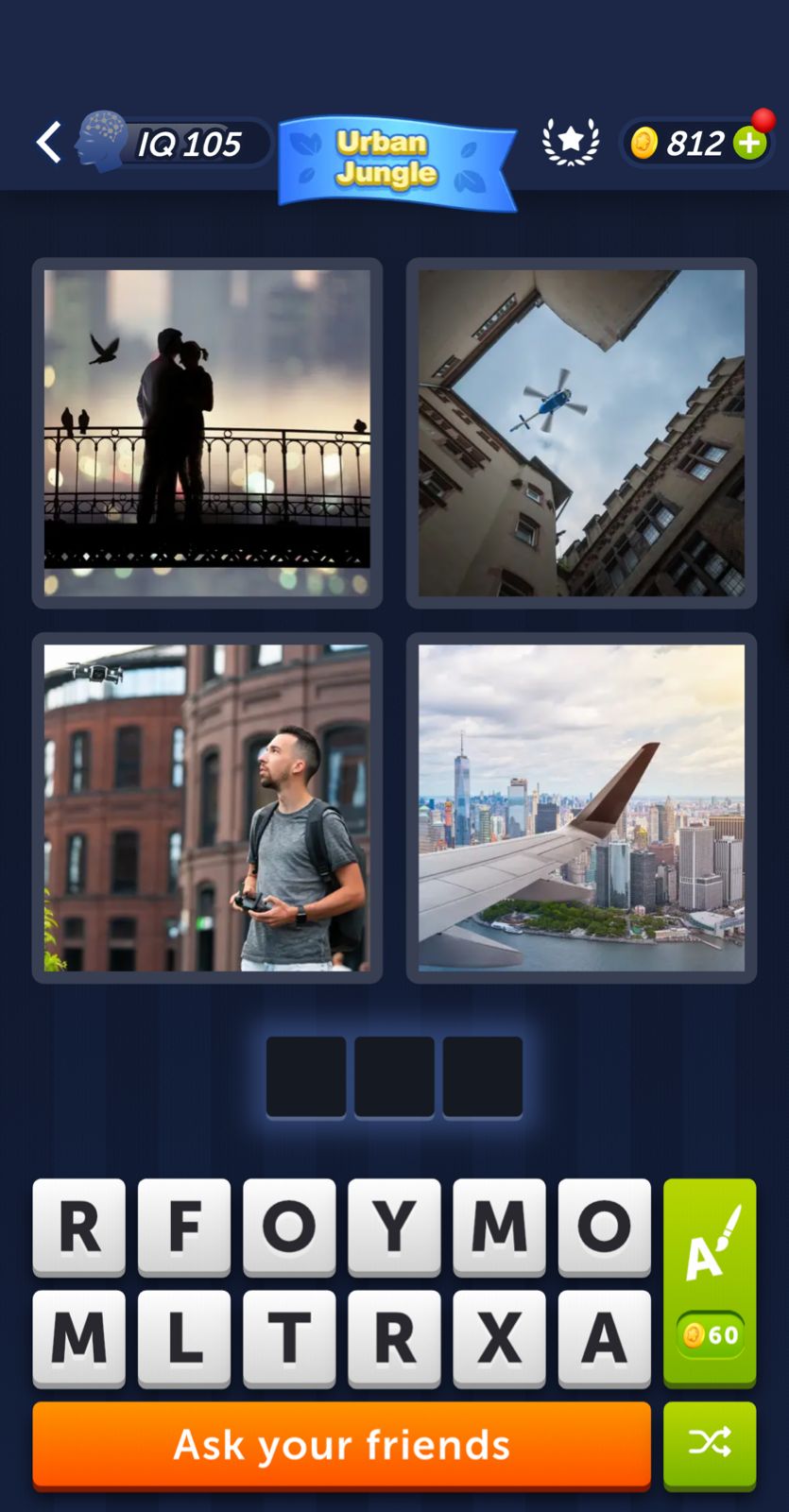Open the IQ 105 profile badge

click(175, 144)
